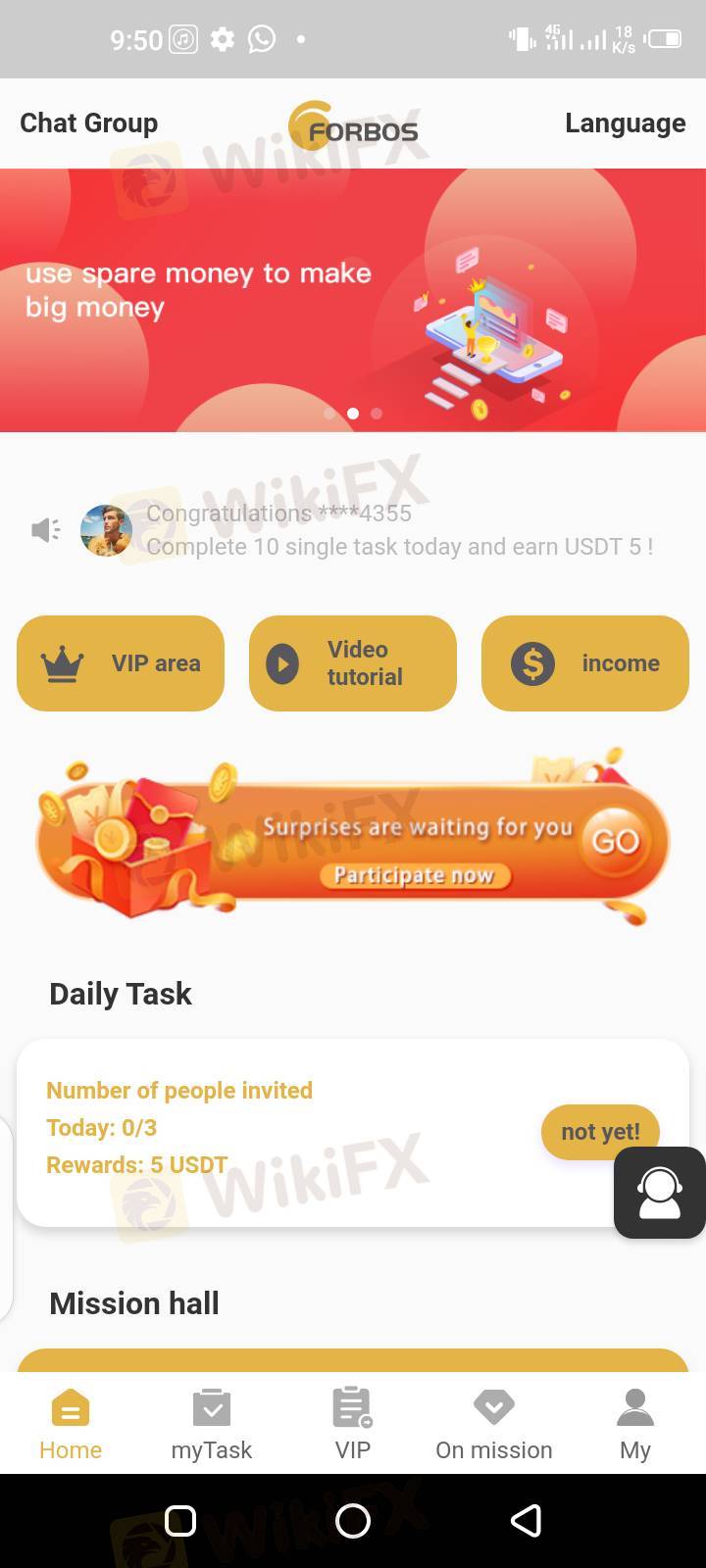Screen dimensions: 706x1568
Task: Open the On mission tab
Action: pyautogui.click(x=494, y=1423)
